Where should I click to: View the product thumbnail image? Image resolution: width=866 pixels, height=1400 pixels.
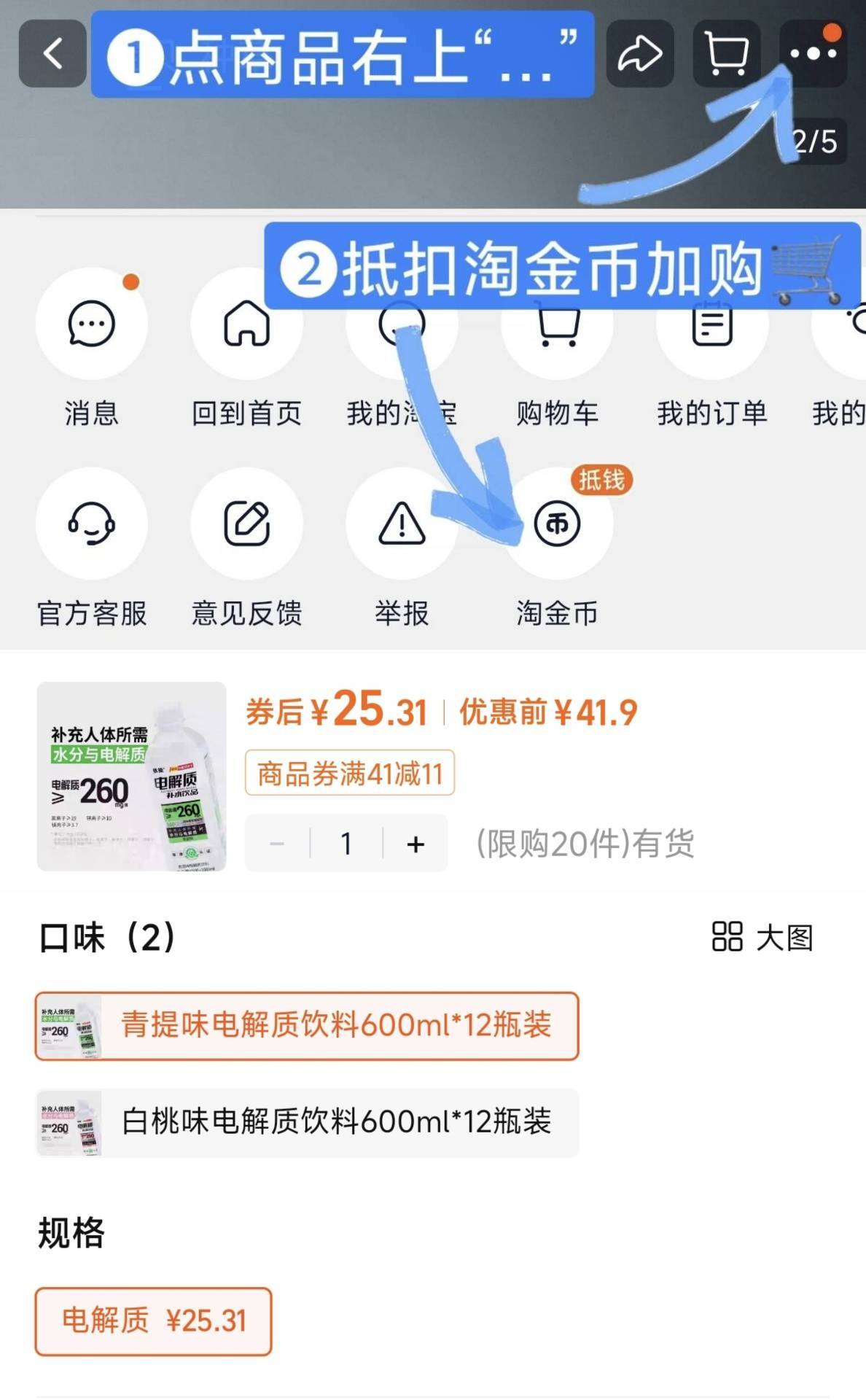(x=131, y=776)
